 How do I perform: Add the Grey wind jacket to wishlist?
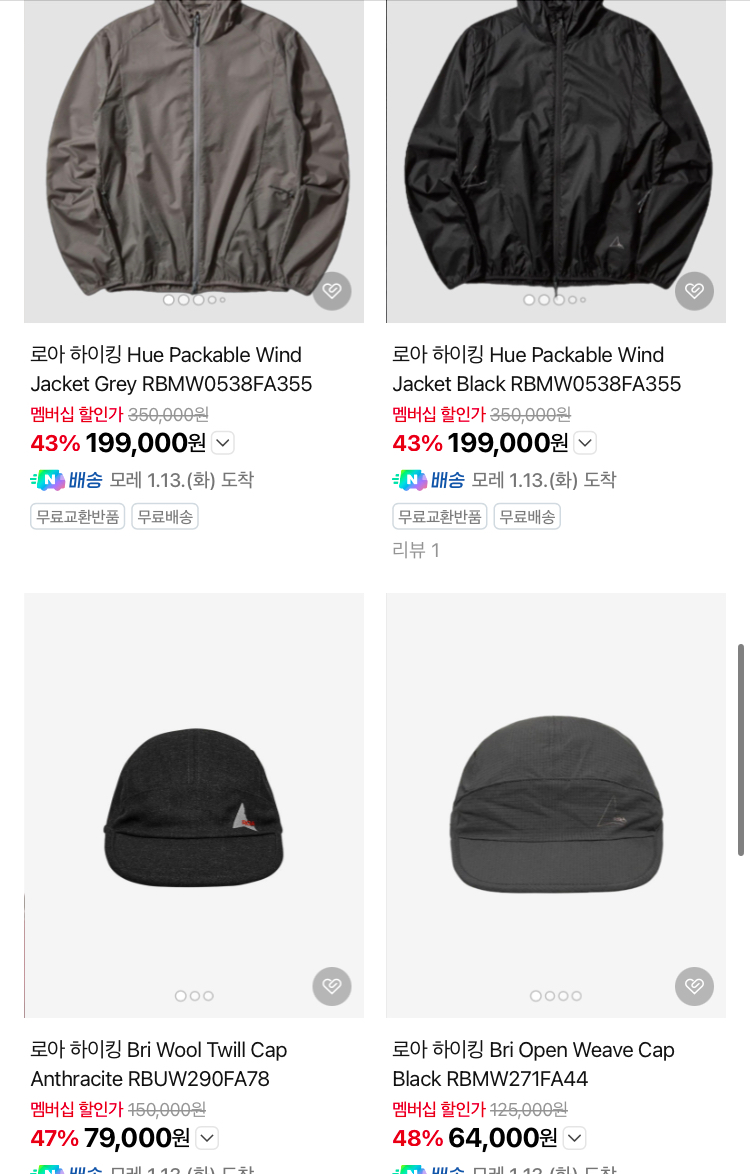332,292
